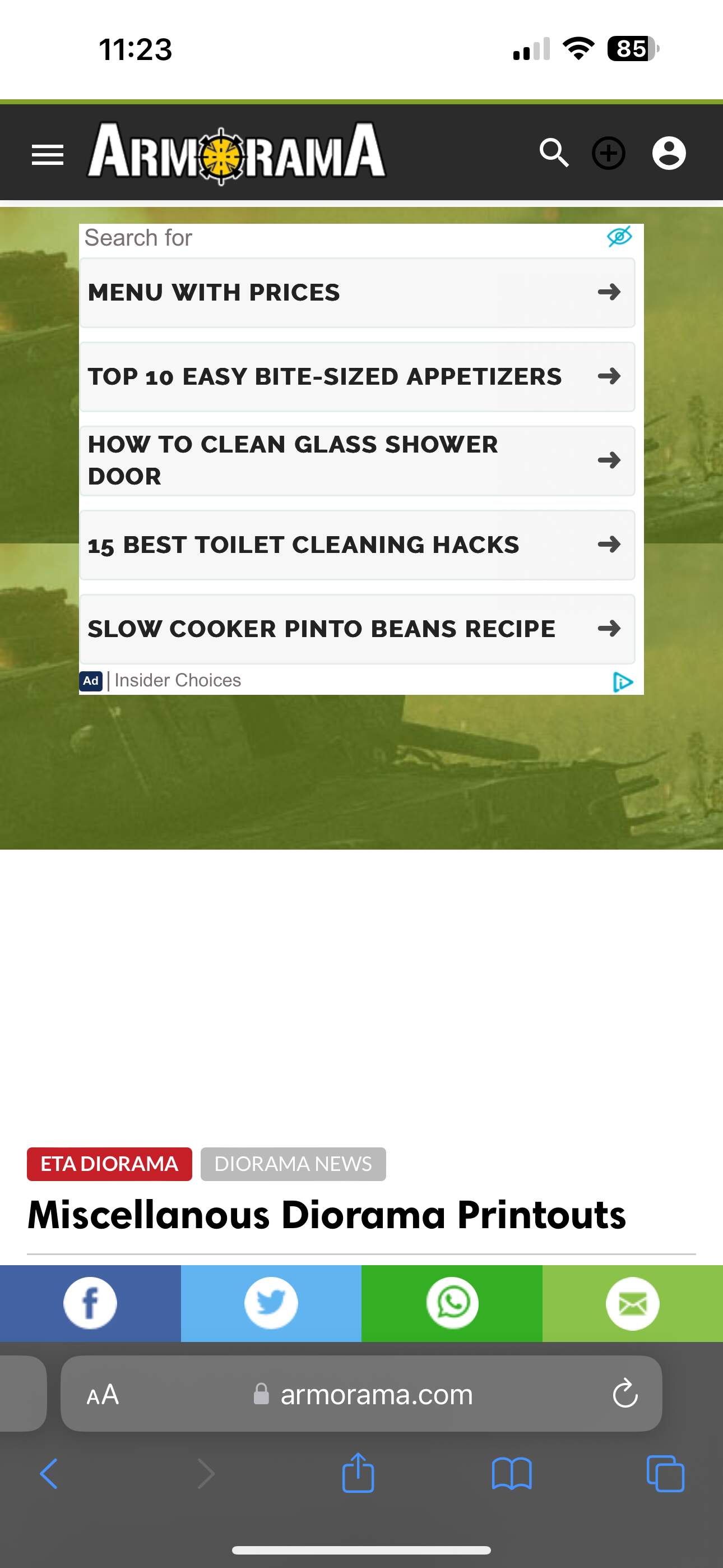Share the article on Facebook
This screenshot has height=1568, width=723.
tap(90, 1303)
